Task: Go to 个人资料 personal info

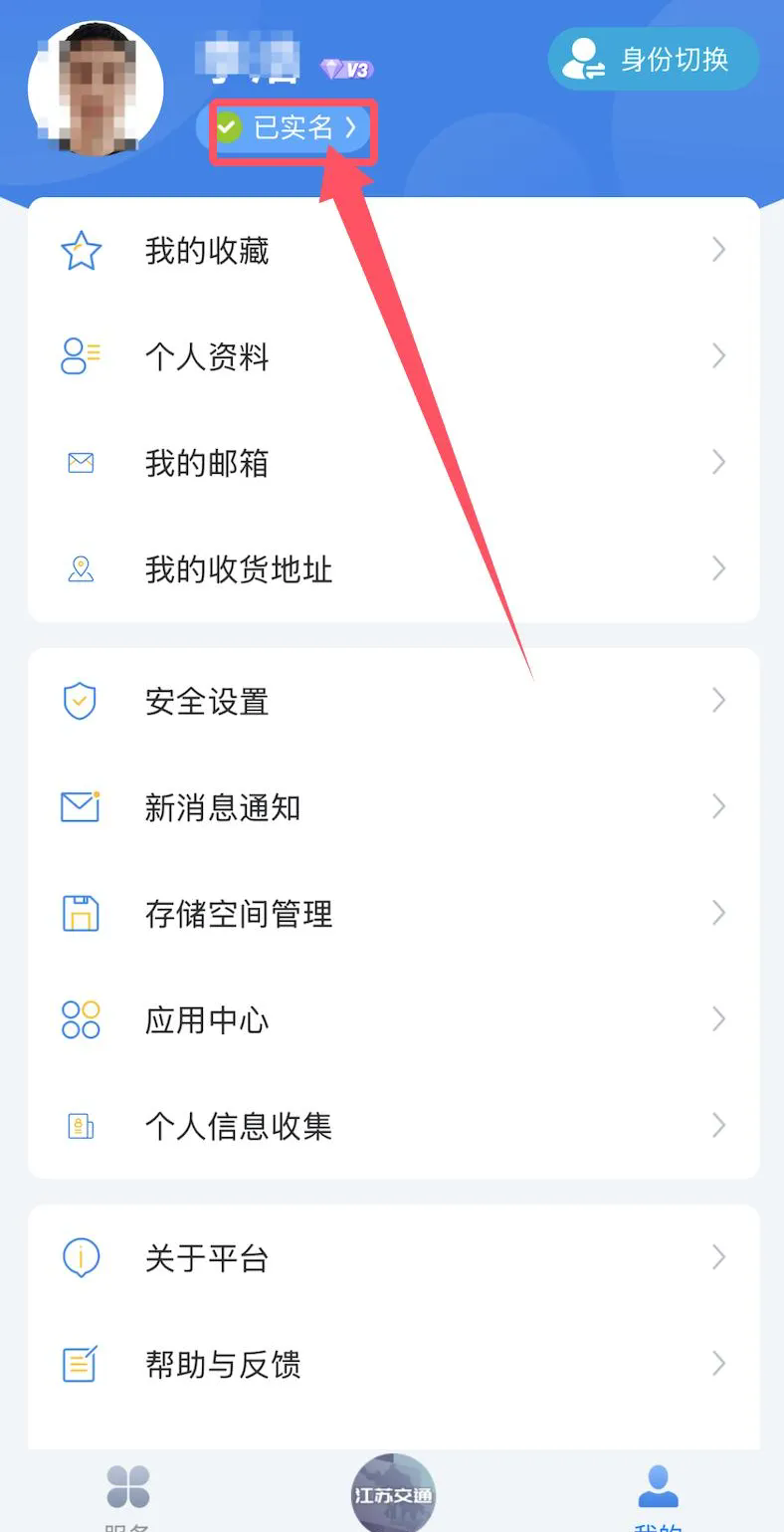Action: [393, 356]
